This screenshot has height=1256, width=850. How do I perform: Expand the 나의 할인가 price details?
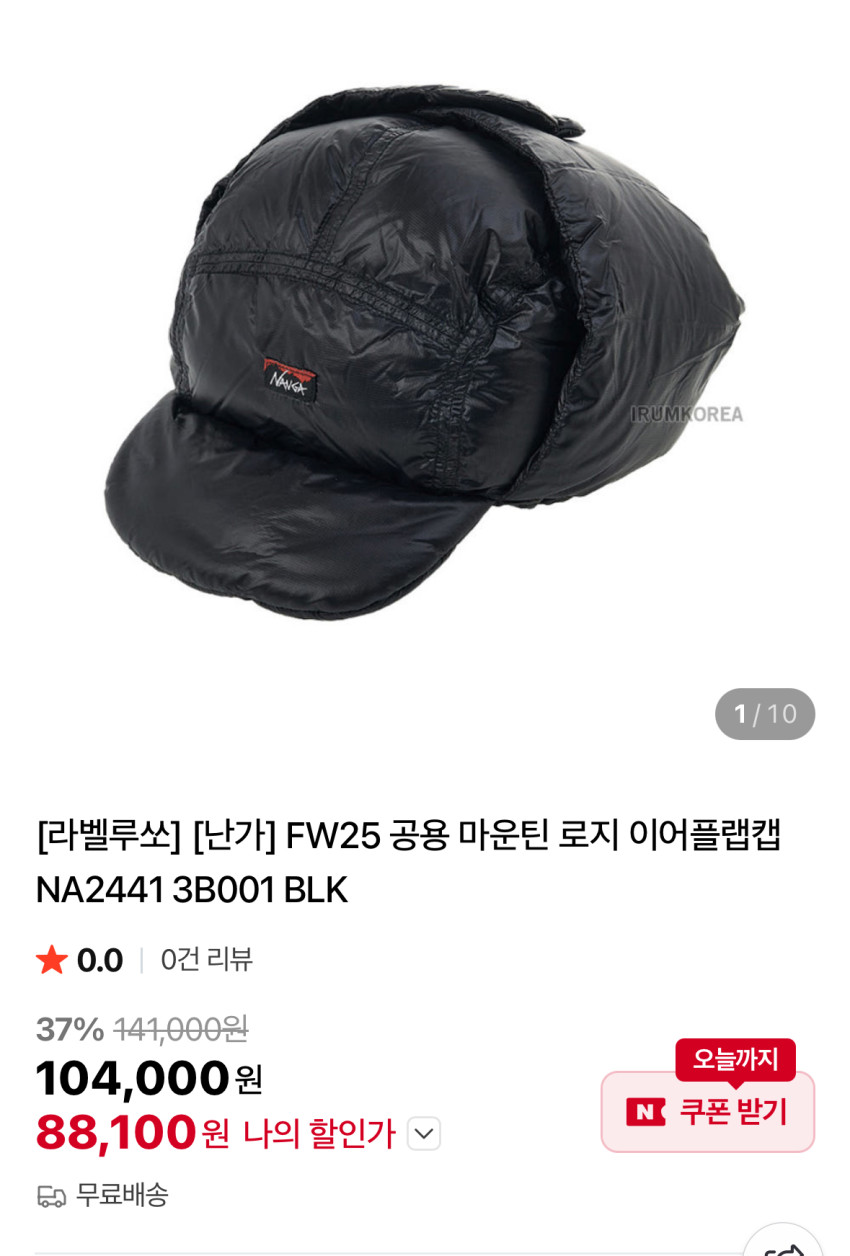(x=424, y=1133)
